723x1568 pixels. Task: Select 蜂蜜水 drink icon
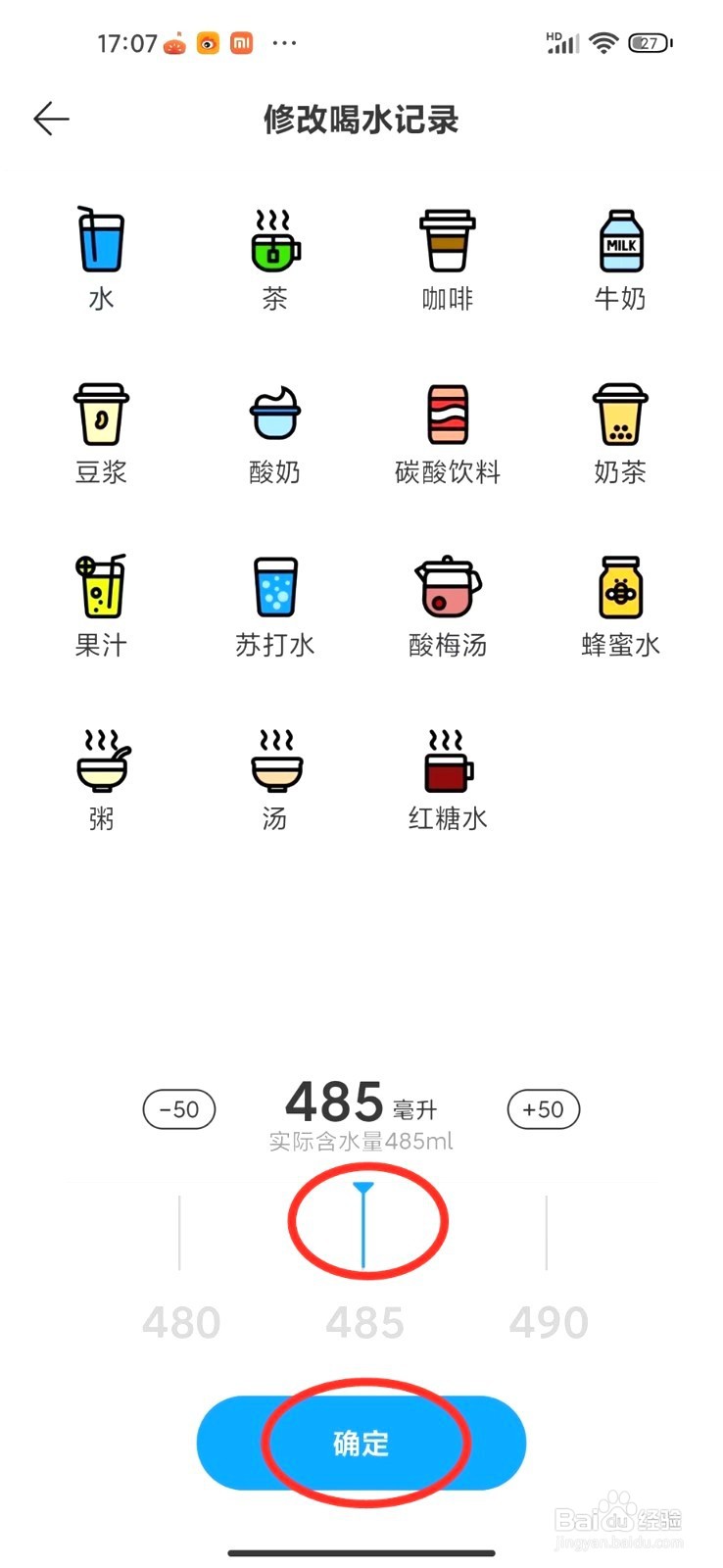[x=620, y=606]
